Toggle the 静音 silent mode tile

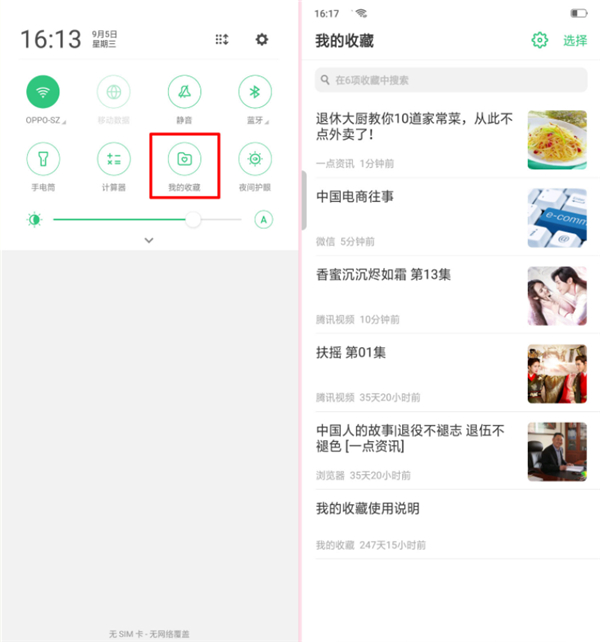pyautogui.click(x=184, y=93)
